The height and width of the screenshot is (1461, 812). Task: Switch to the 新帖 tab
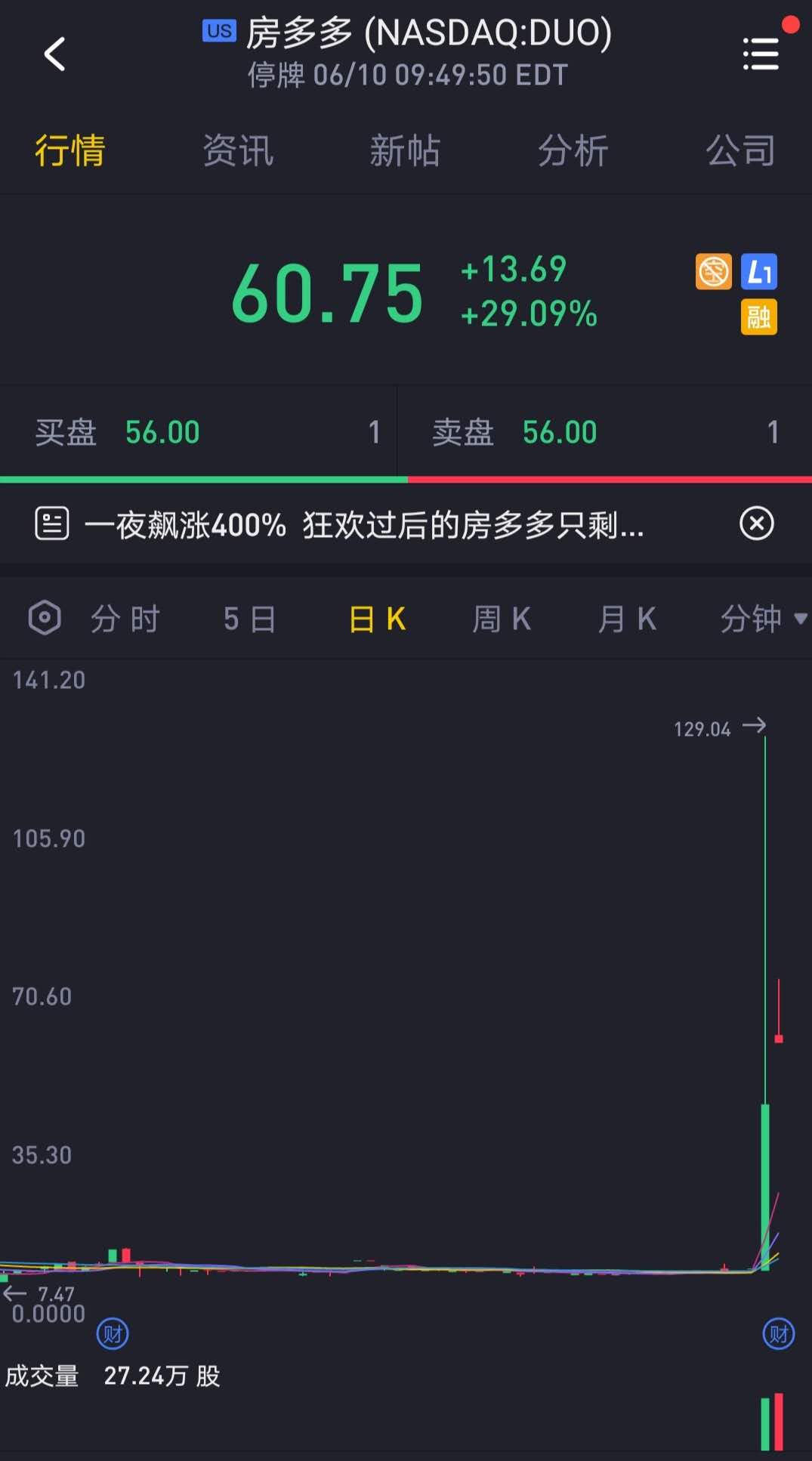pos(405,150)
